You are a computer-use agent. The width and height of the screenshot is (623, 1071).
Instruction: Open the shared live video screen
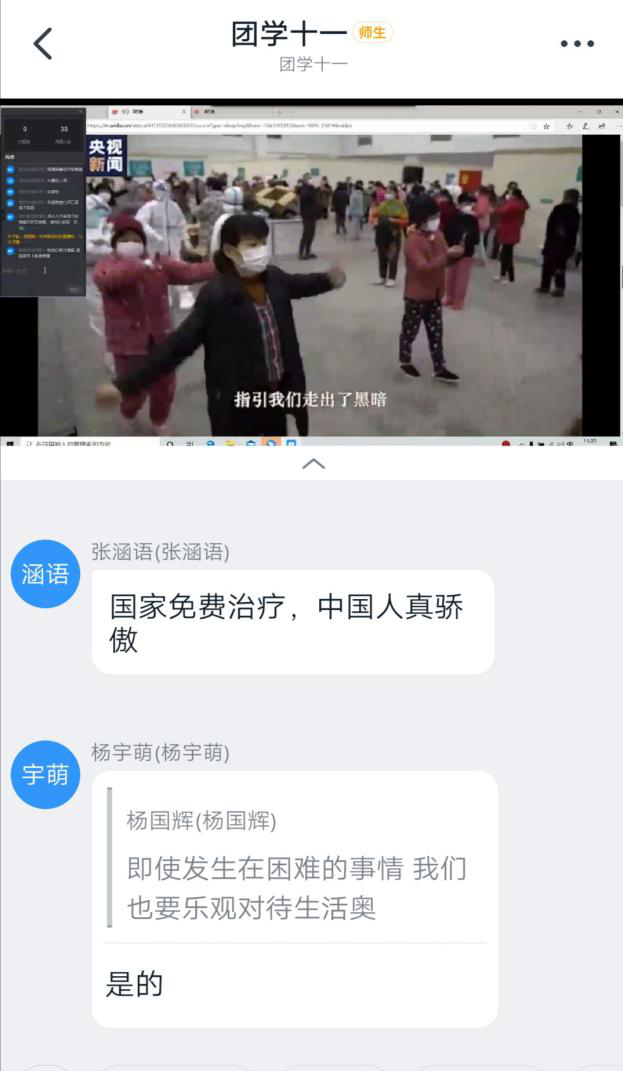point(311,272)
